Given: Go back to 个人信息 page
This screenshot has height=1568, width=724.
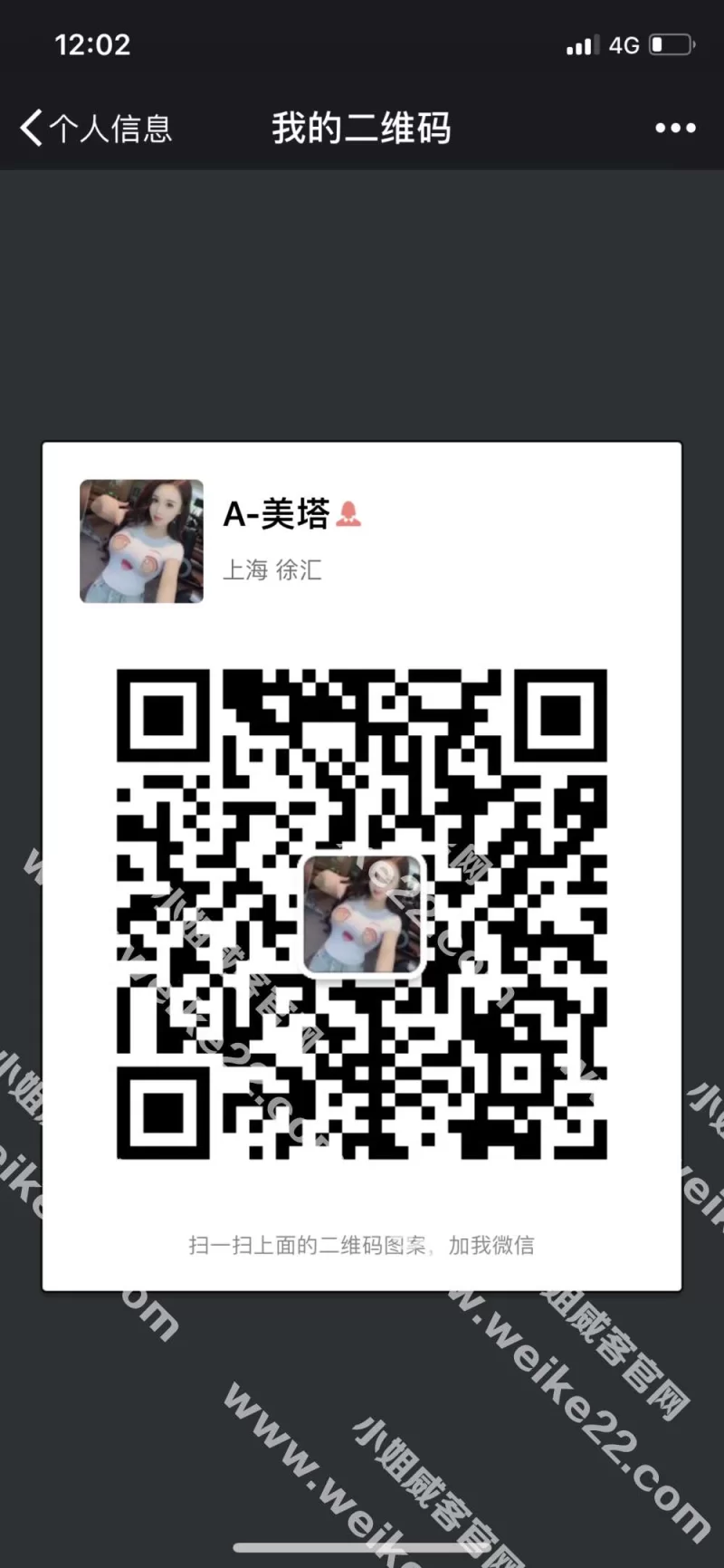Looking at the screenshot, I should click(x=96, y=129).
